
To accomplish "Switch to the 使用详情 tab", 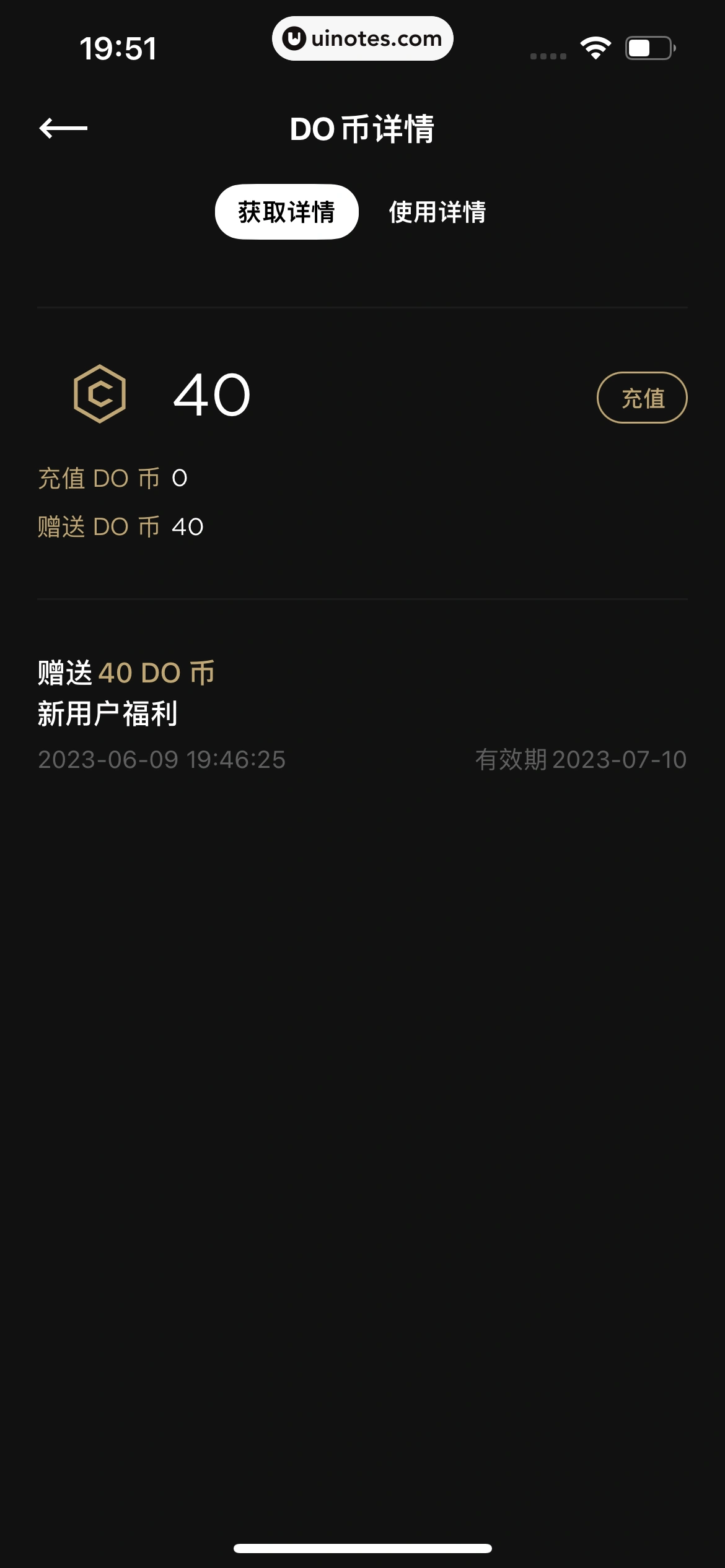I will pyautogui.click(x=437, y=212).
